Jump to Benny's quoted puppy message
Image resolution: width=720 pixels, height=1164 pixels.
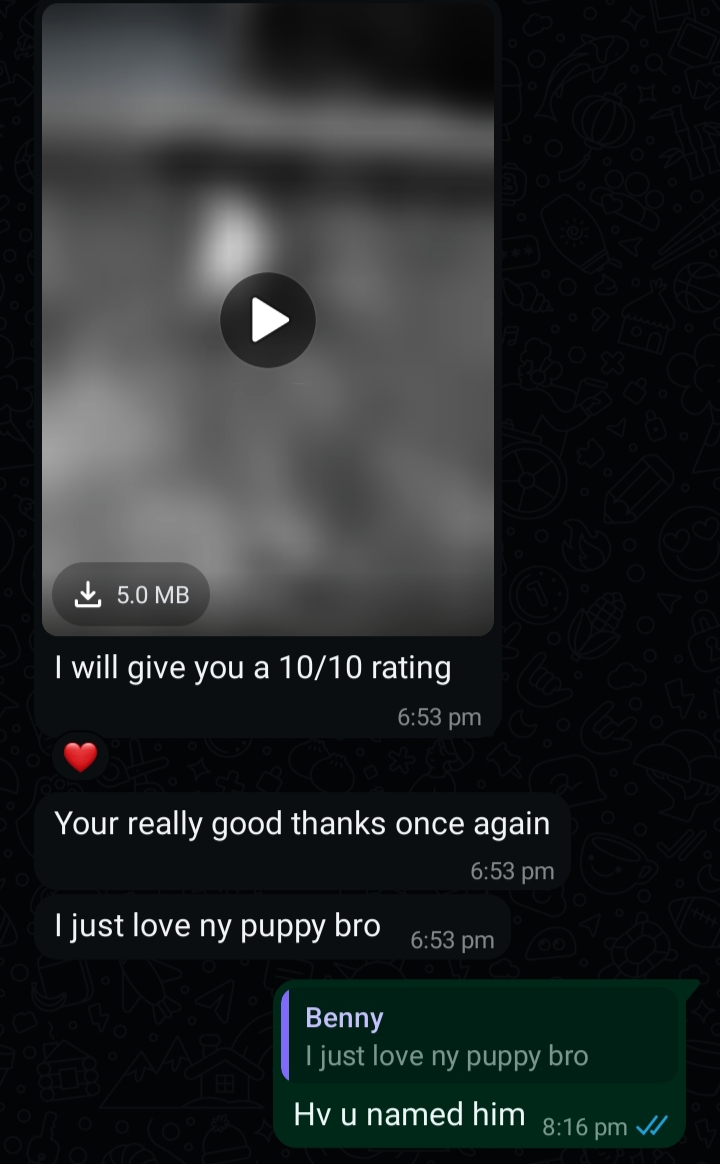(480, 1036)
